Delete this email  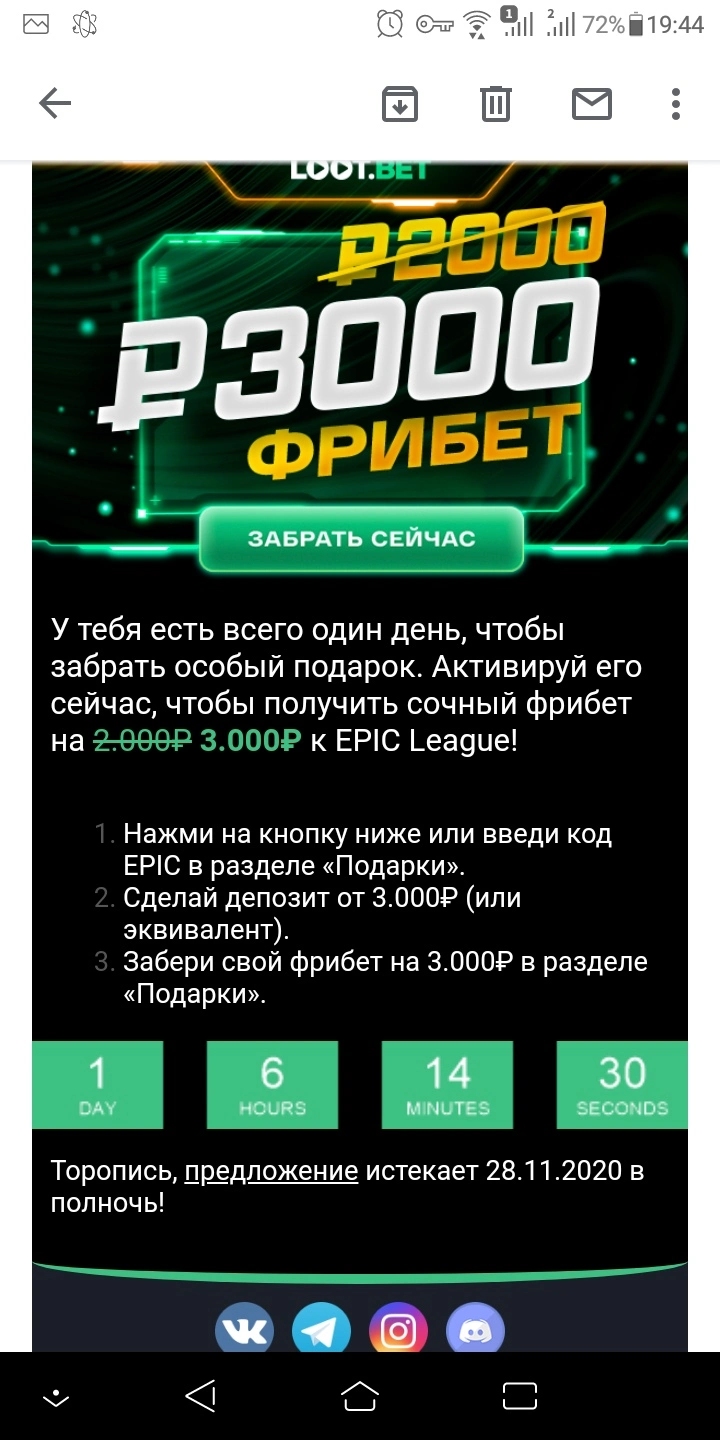(496, 103)
